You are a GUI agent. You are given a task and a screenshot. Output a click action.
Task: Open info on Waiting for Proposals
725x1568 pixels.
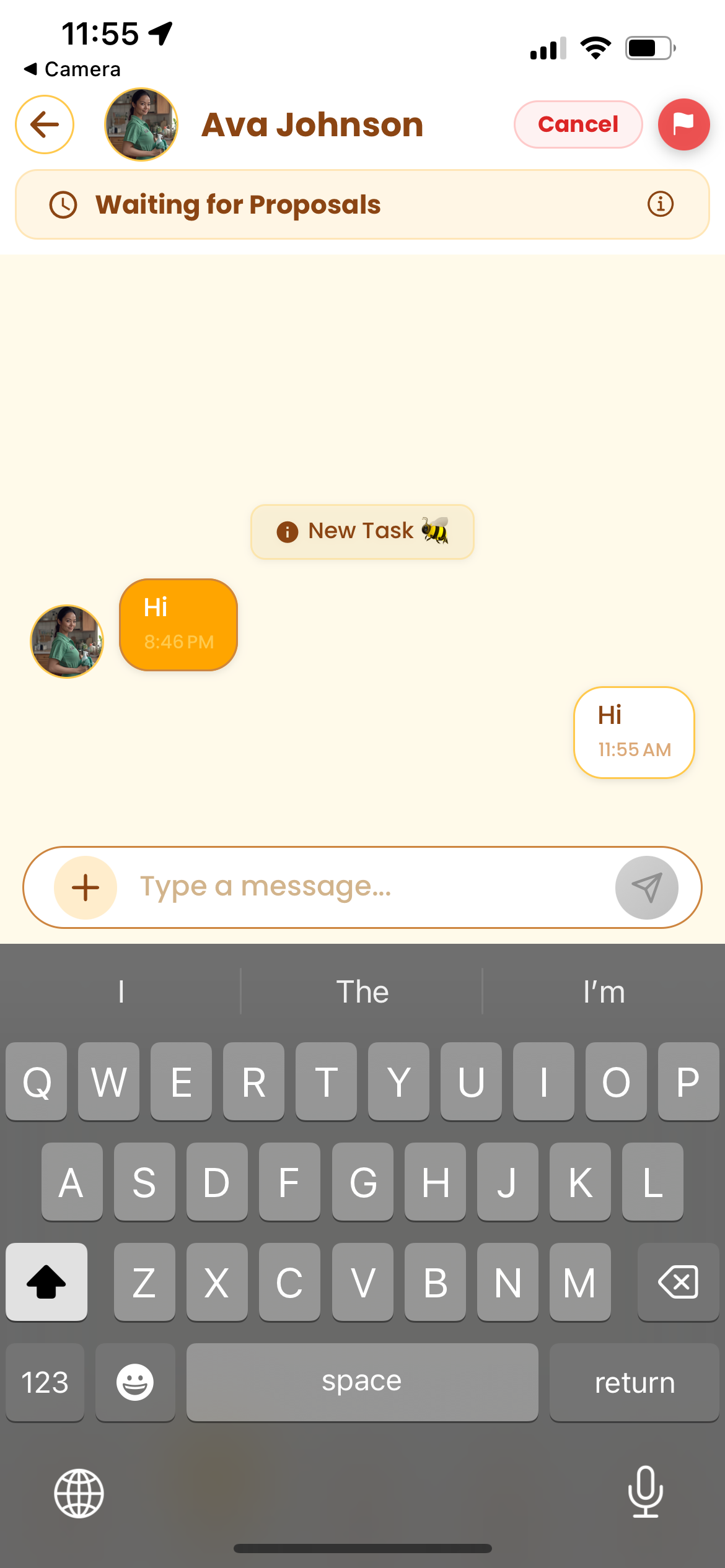660,204
